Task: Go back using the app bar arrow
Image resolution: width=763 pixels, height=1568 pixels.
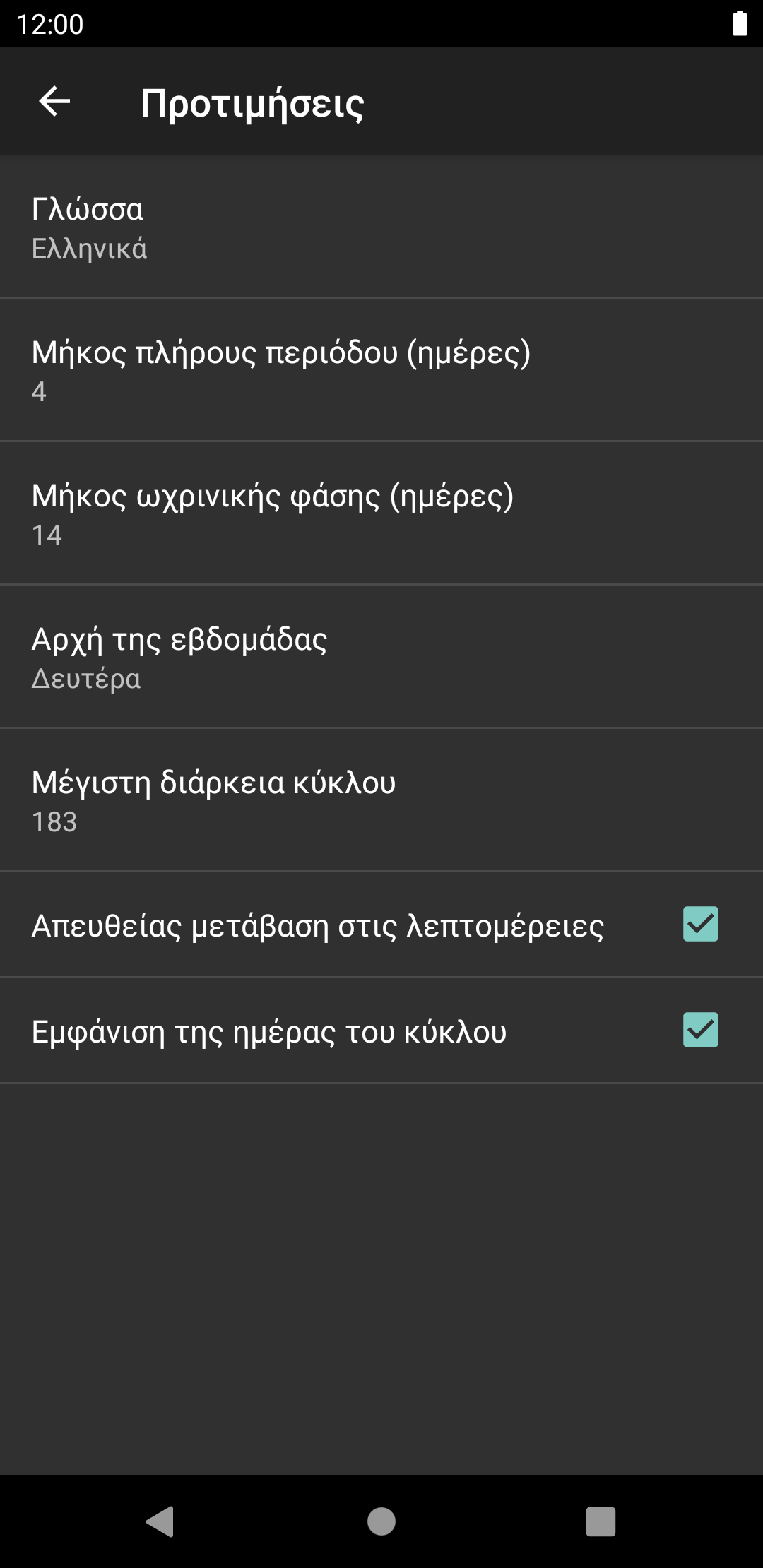Action: [x=54, y=102]
